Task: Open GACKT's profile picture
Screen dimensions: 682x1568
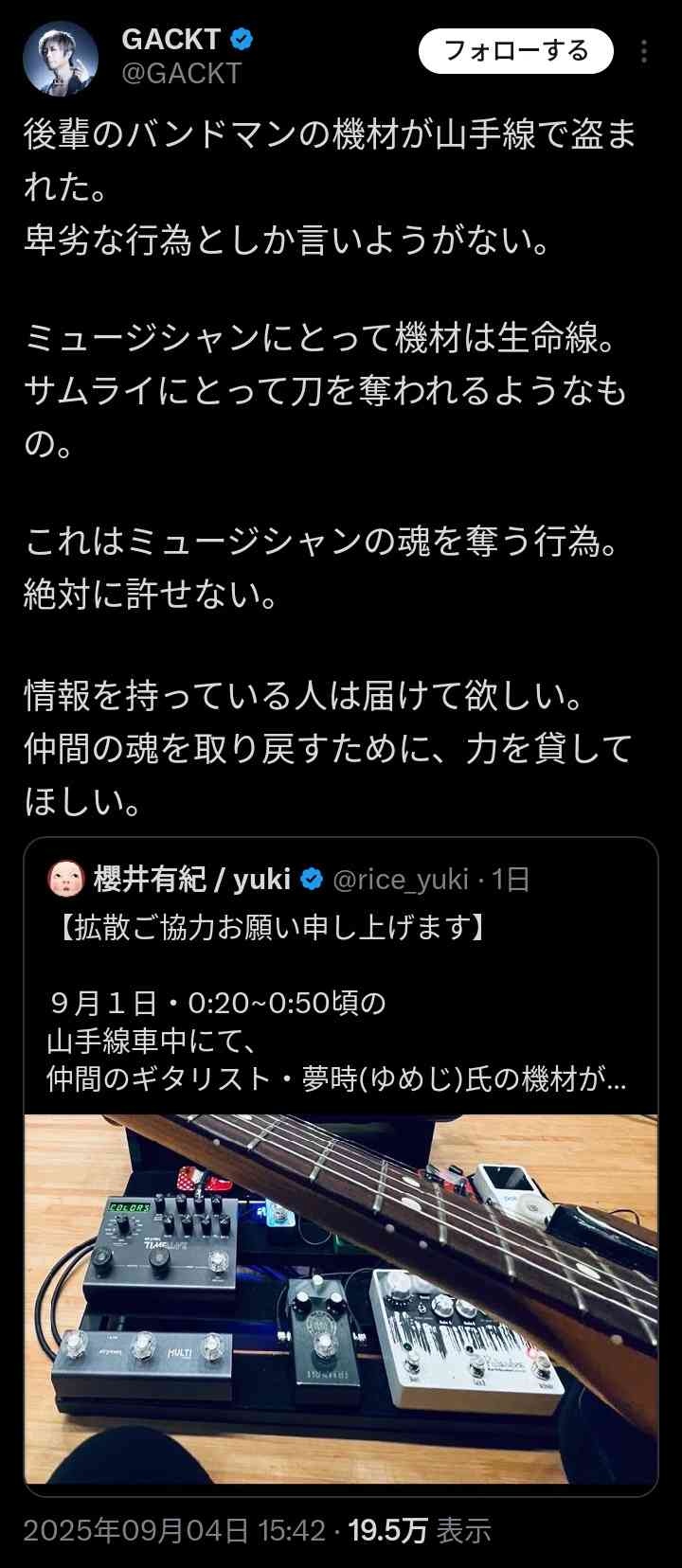Action: 61,57
